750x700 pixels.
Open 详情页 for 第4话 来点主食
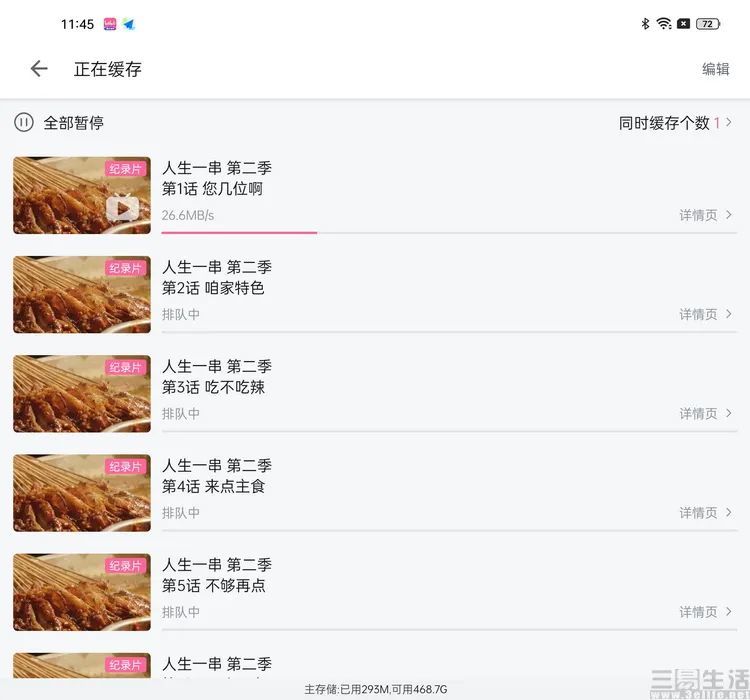point(705,512)
